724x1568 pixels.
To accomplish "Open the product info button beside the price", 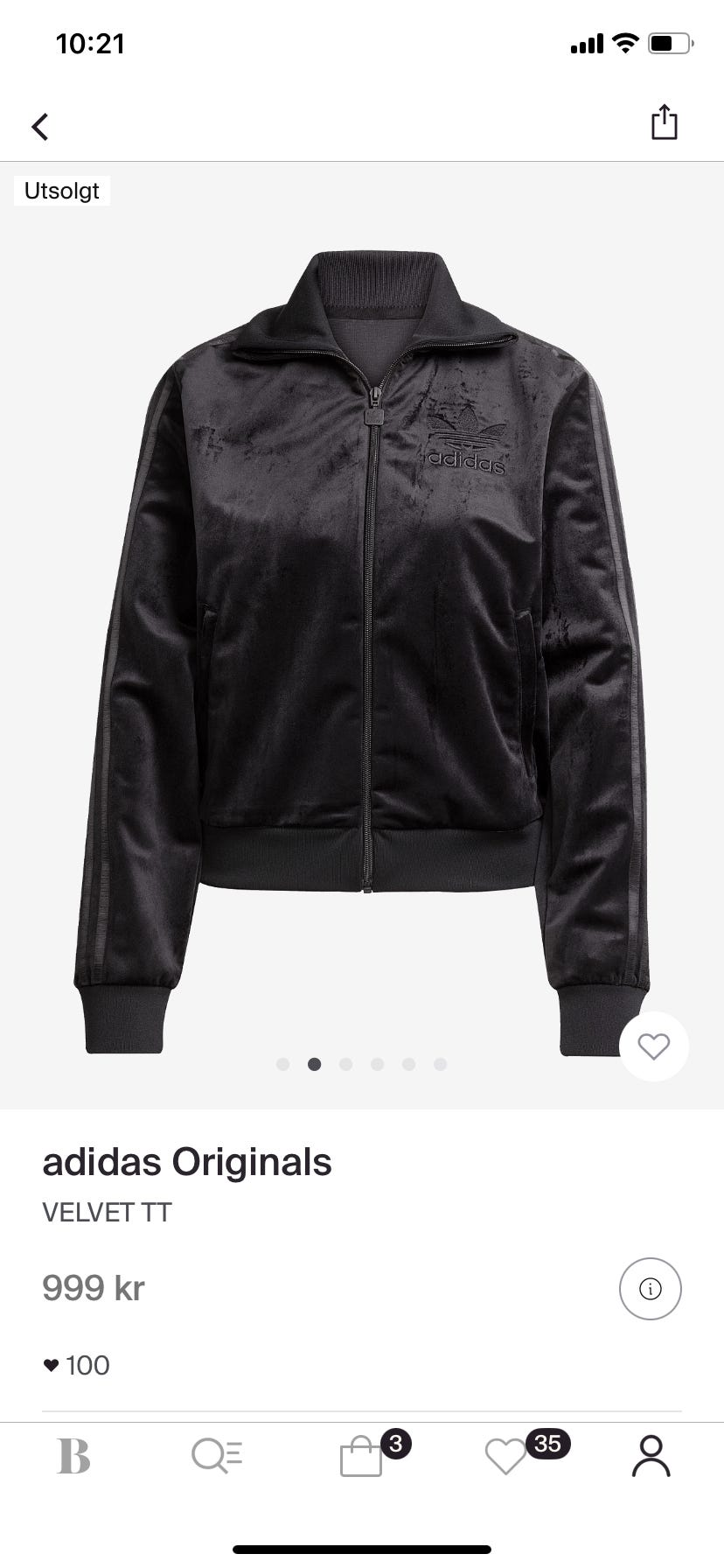I will point(650,1288).
